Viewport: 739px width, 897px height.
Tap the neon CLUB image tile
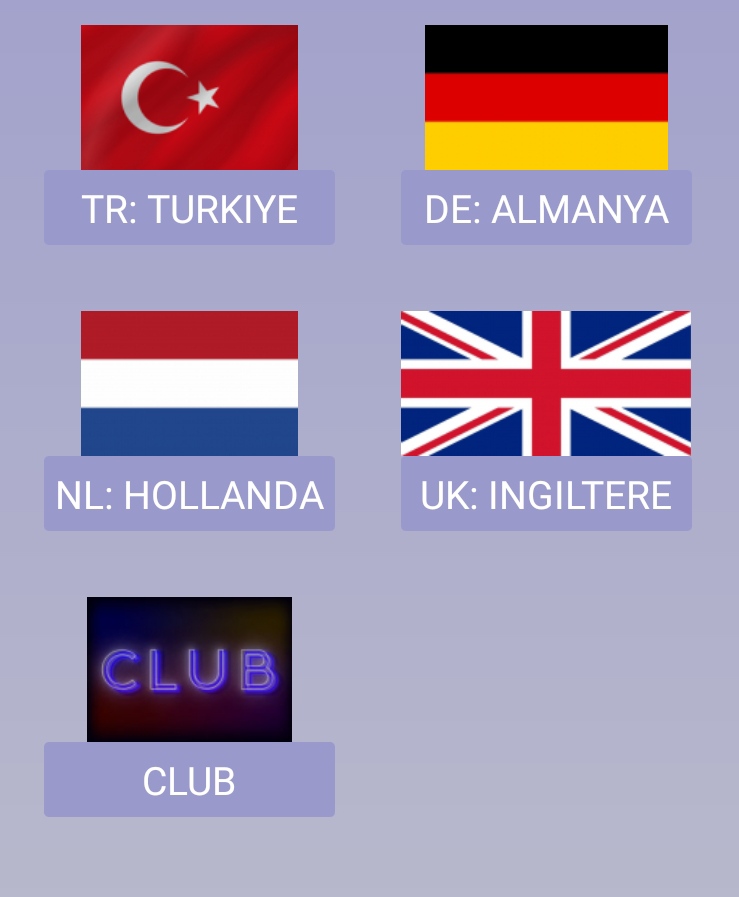[x=189, y=669]
